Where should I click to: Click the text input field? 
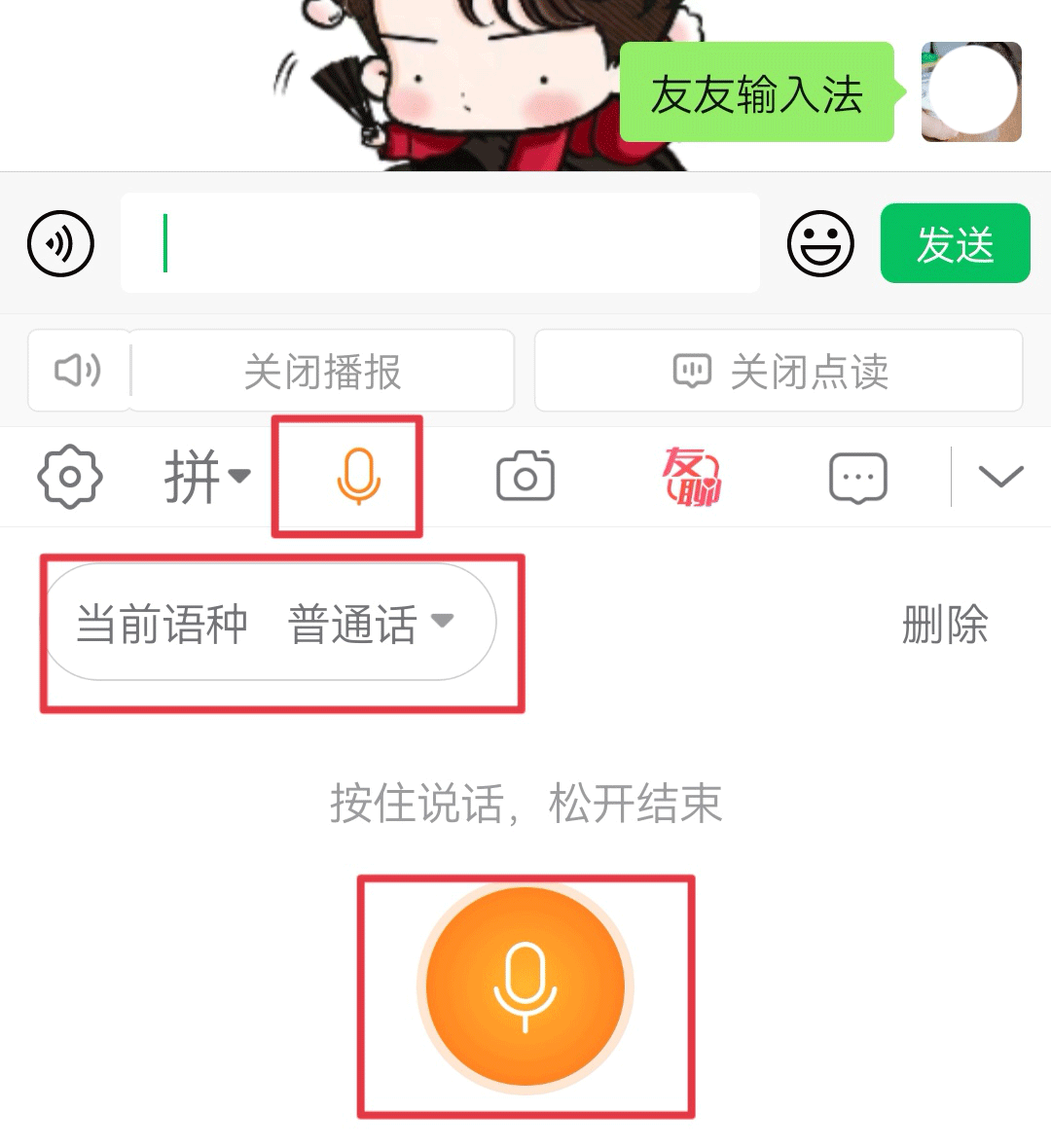pyautogui.click(x=439, y=244)
